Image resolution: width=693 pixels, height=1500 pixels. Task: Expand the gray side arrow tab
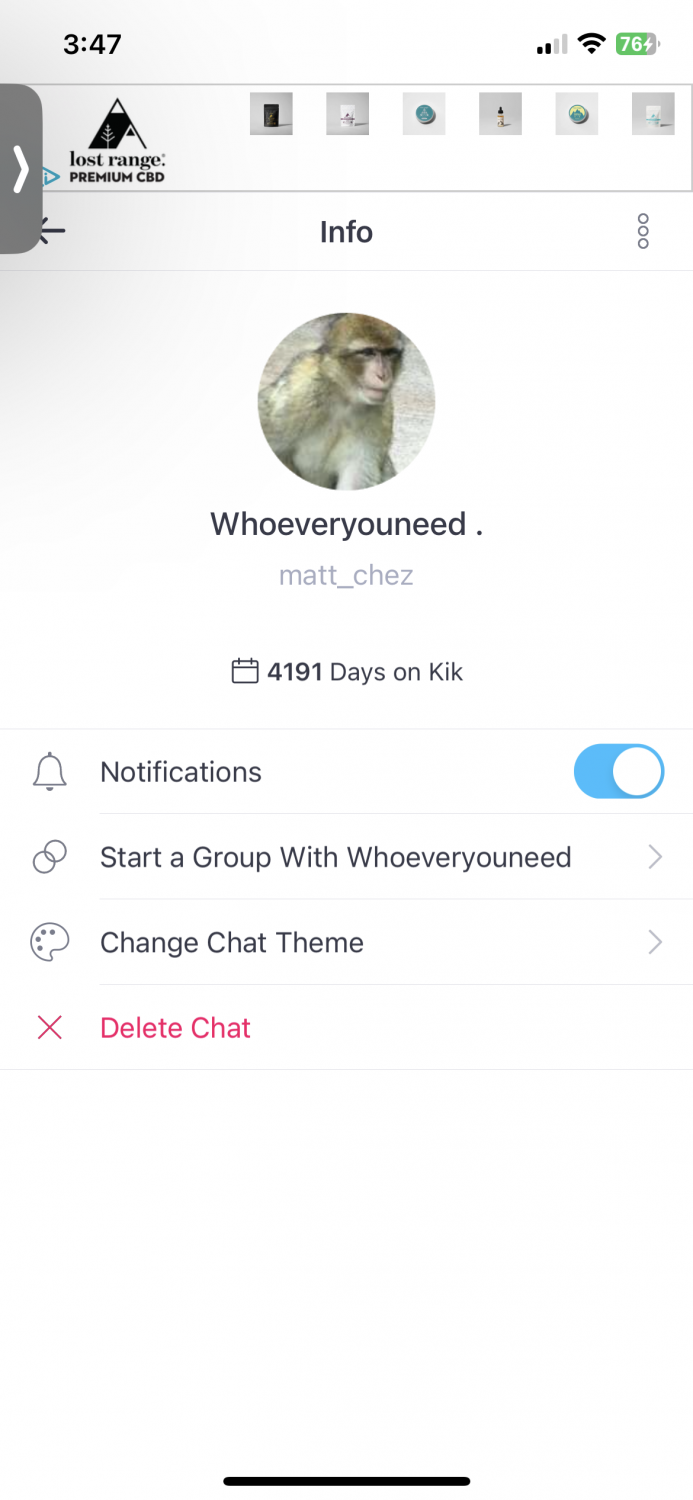click(21, 168)
